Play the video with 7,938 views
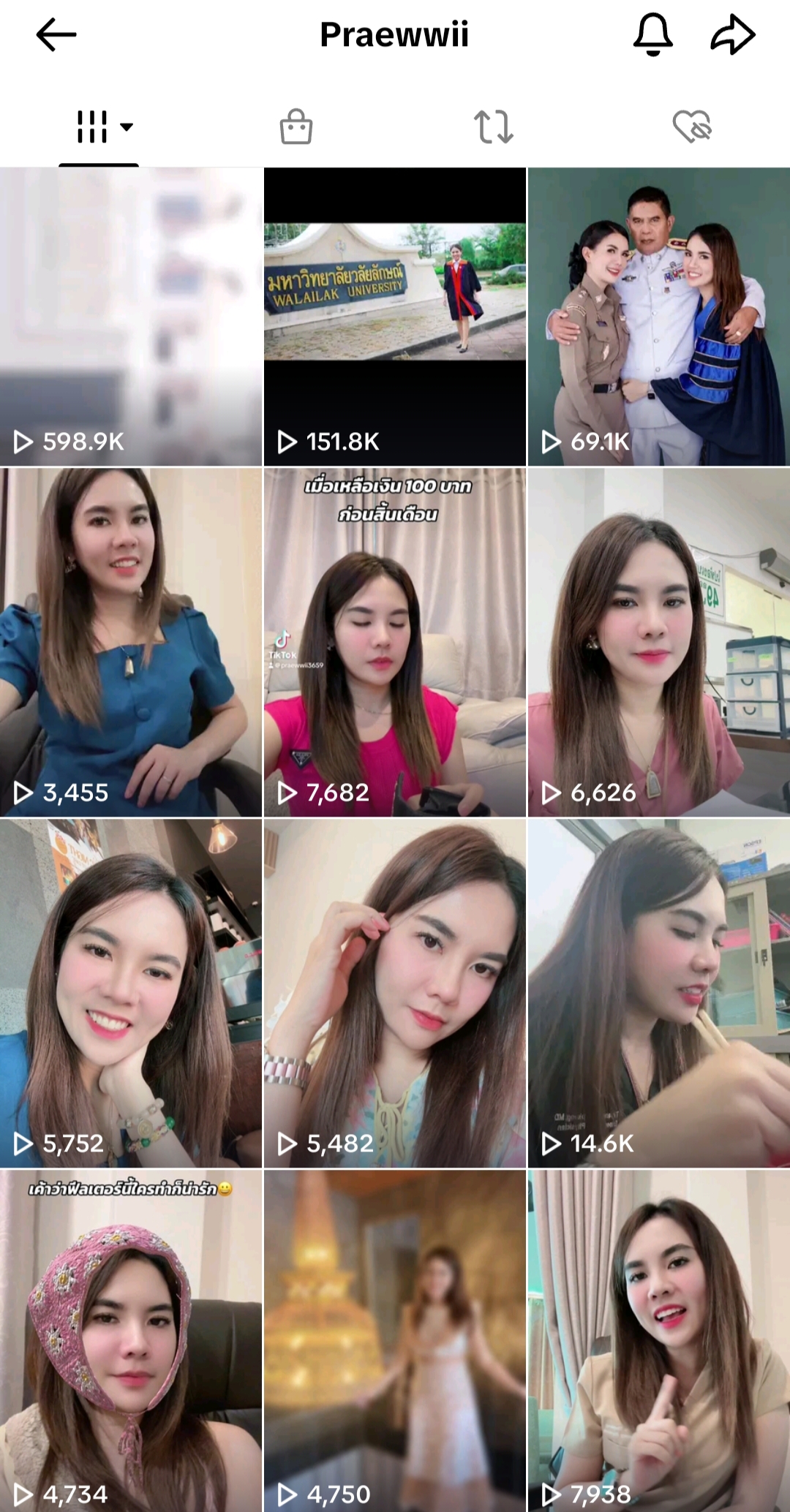790x1512 pixels. (658, 1339)
